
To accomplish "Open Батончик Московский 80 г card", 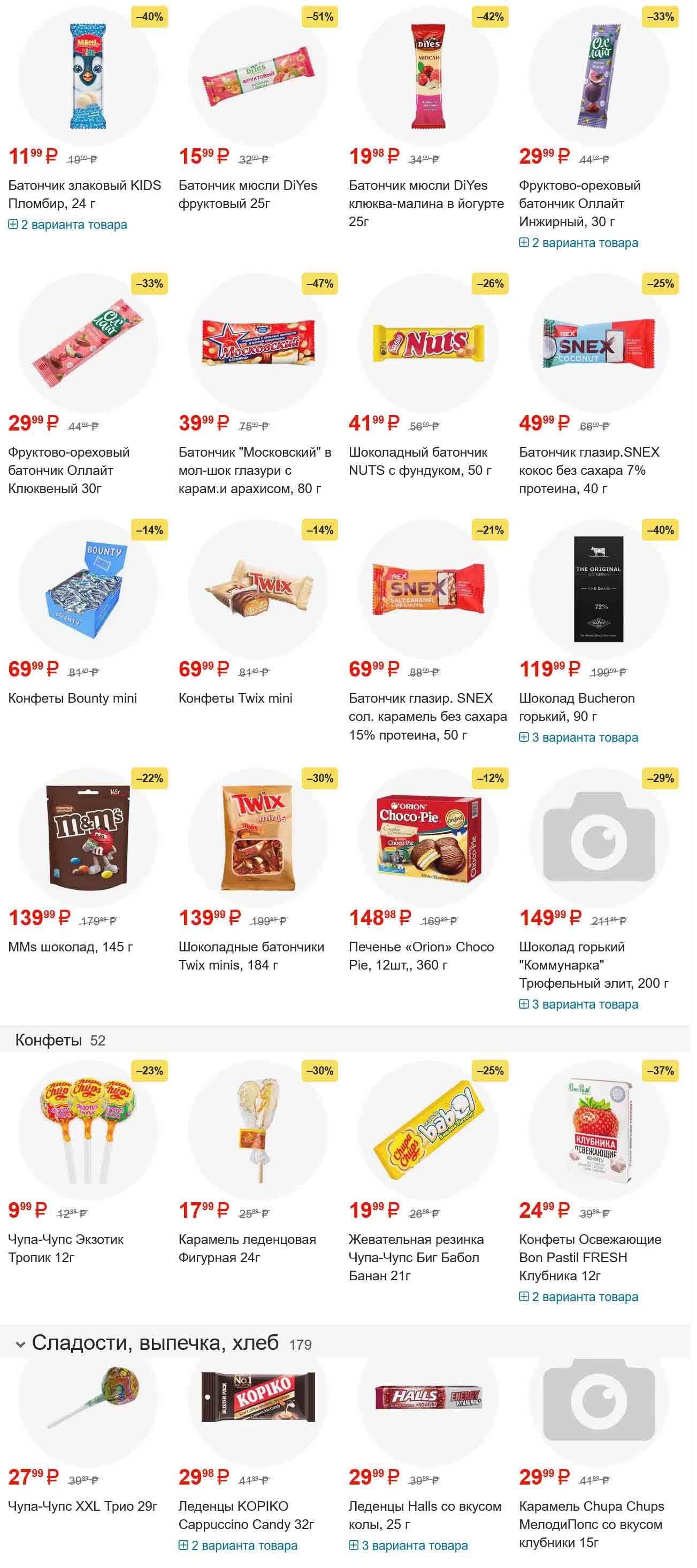I will [x=255, y=470].
